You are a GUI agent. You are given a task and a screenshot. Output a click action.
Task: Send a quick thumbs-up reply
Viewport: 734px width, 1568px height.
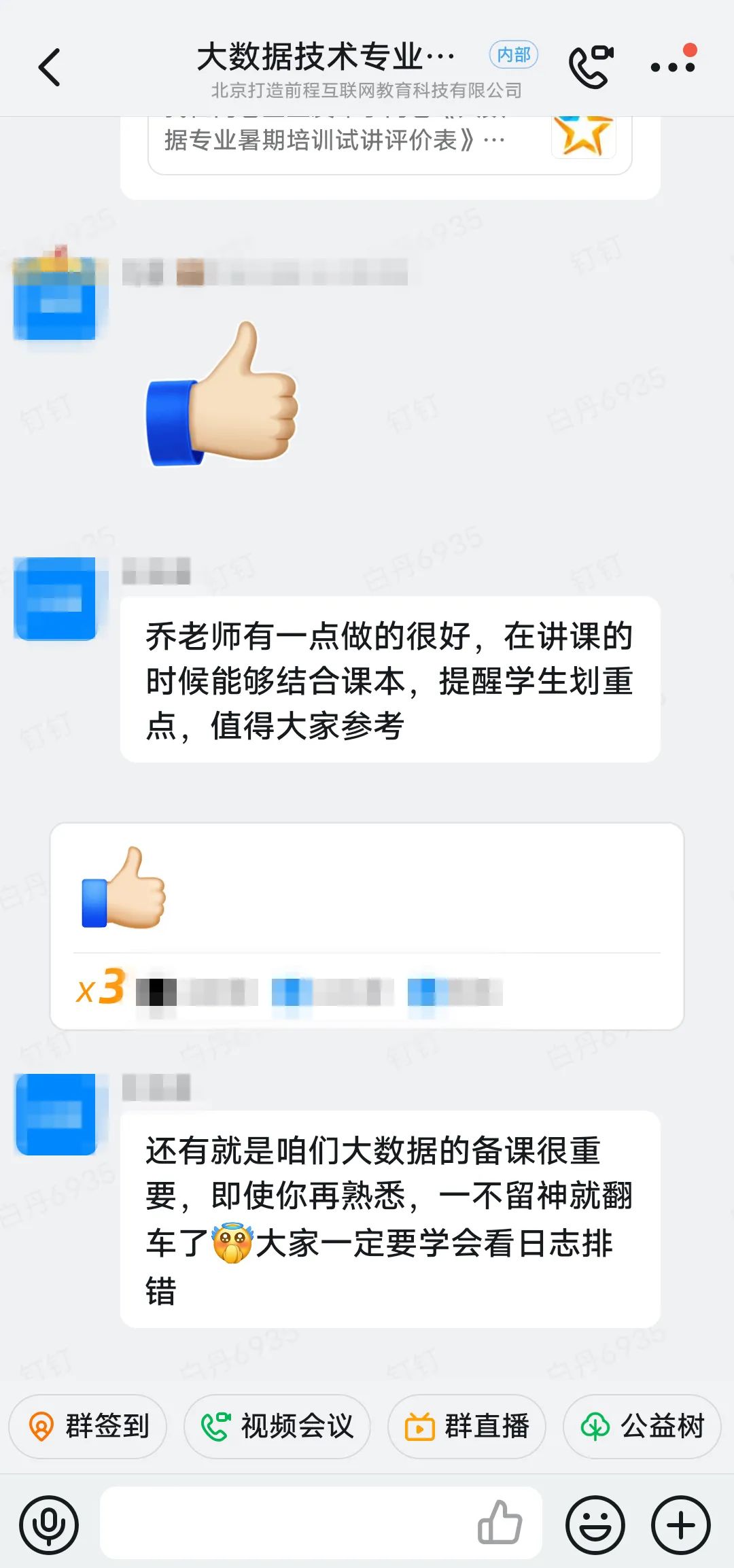[x=500, y=1523]
